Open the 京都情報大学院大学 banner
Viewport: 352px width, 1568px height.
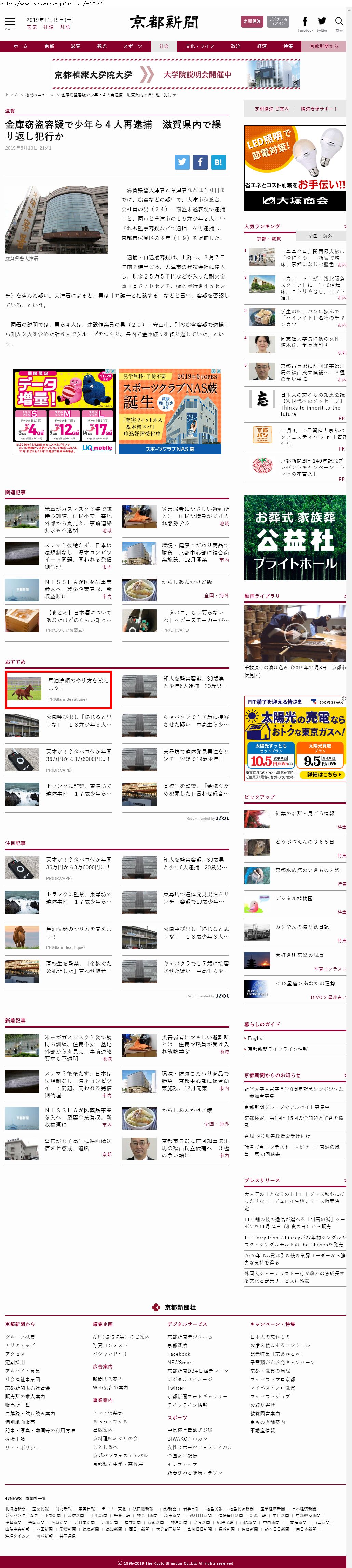click(x=175, y=74)
